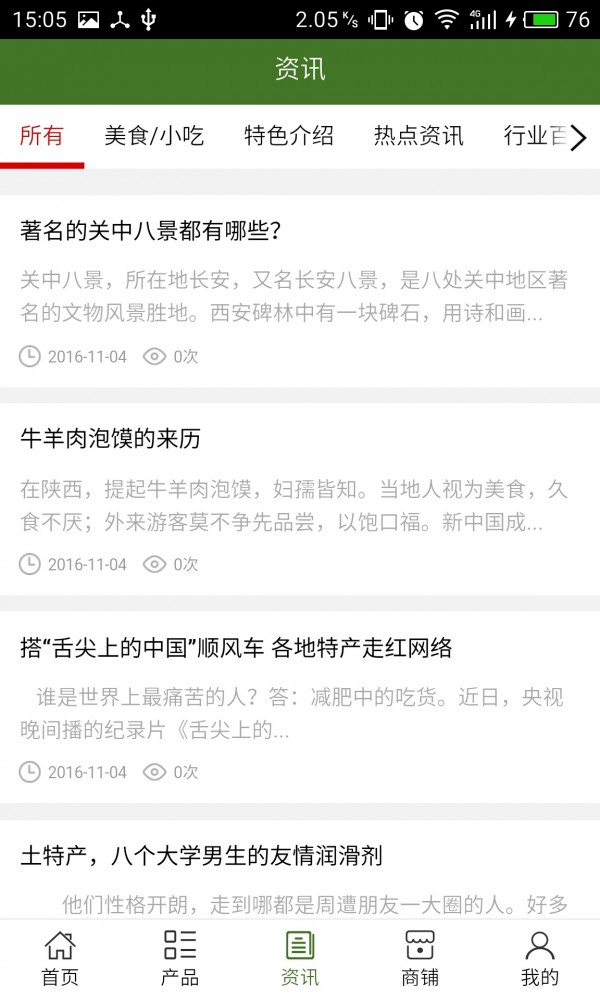Open article about 舌尖上的中国 顺风车
This screenshot has width=600, height=1000.
click(x=236, y=648)
